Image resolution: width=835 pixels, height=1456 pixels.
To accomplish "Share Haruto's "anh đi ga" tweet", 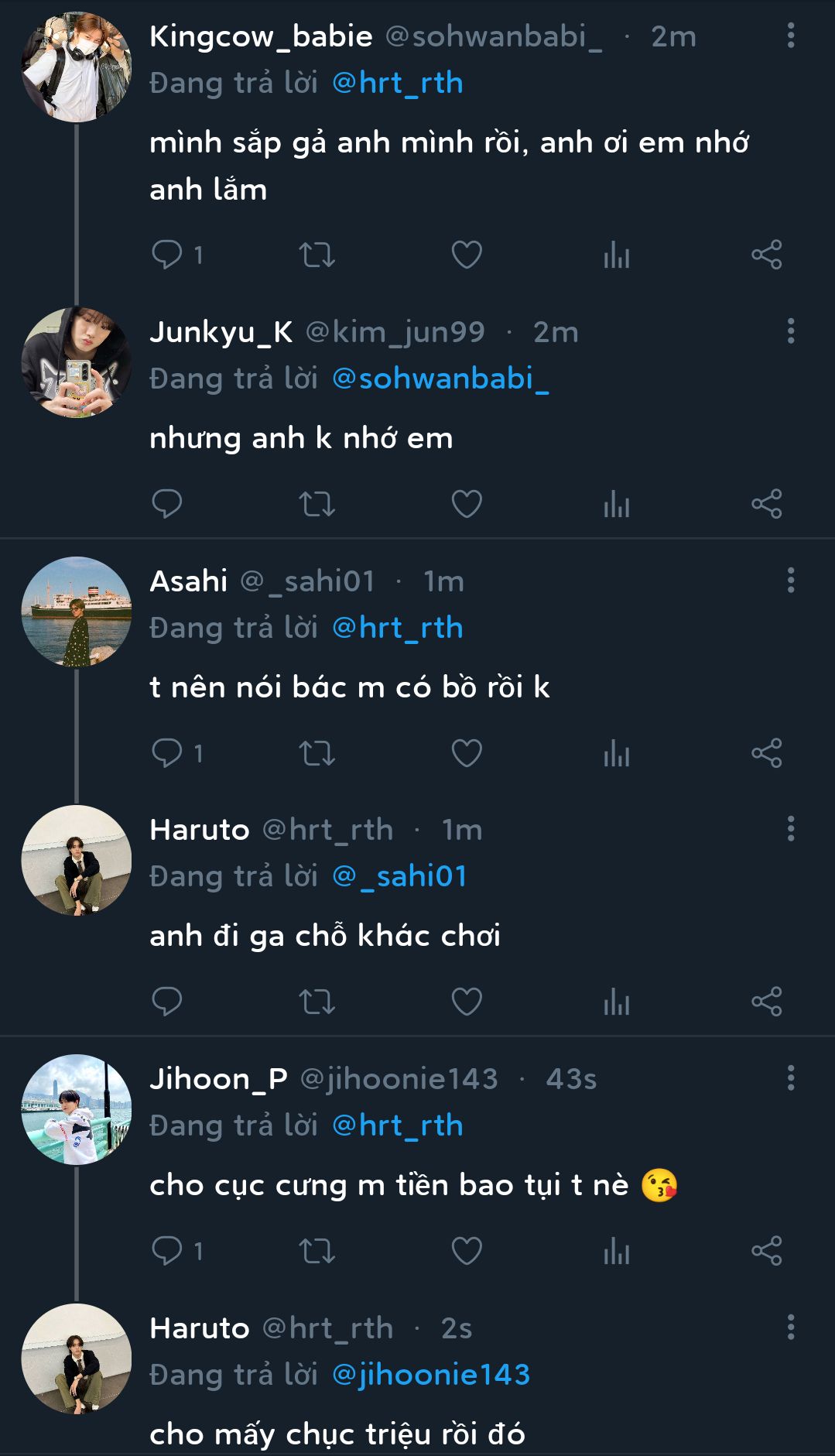I will [x=766, y=1002].
